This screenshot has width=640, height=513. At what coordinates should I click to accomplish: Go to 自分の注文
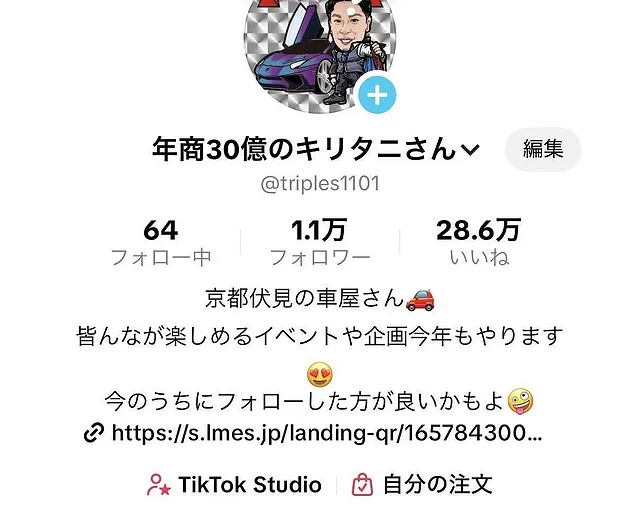click(x=423, y=485)
